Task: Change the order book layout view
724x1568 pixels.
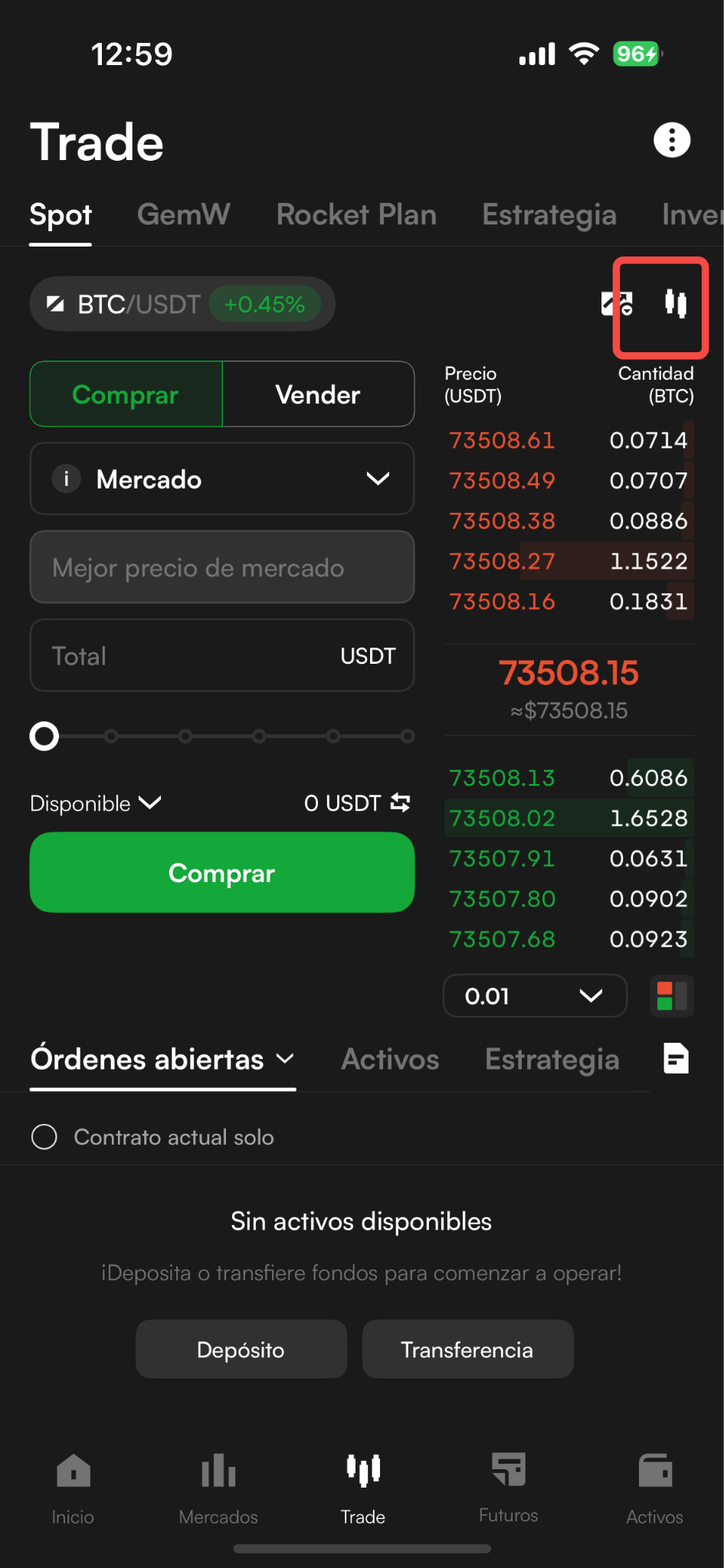Action: [x=672, y=996]
